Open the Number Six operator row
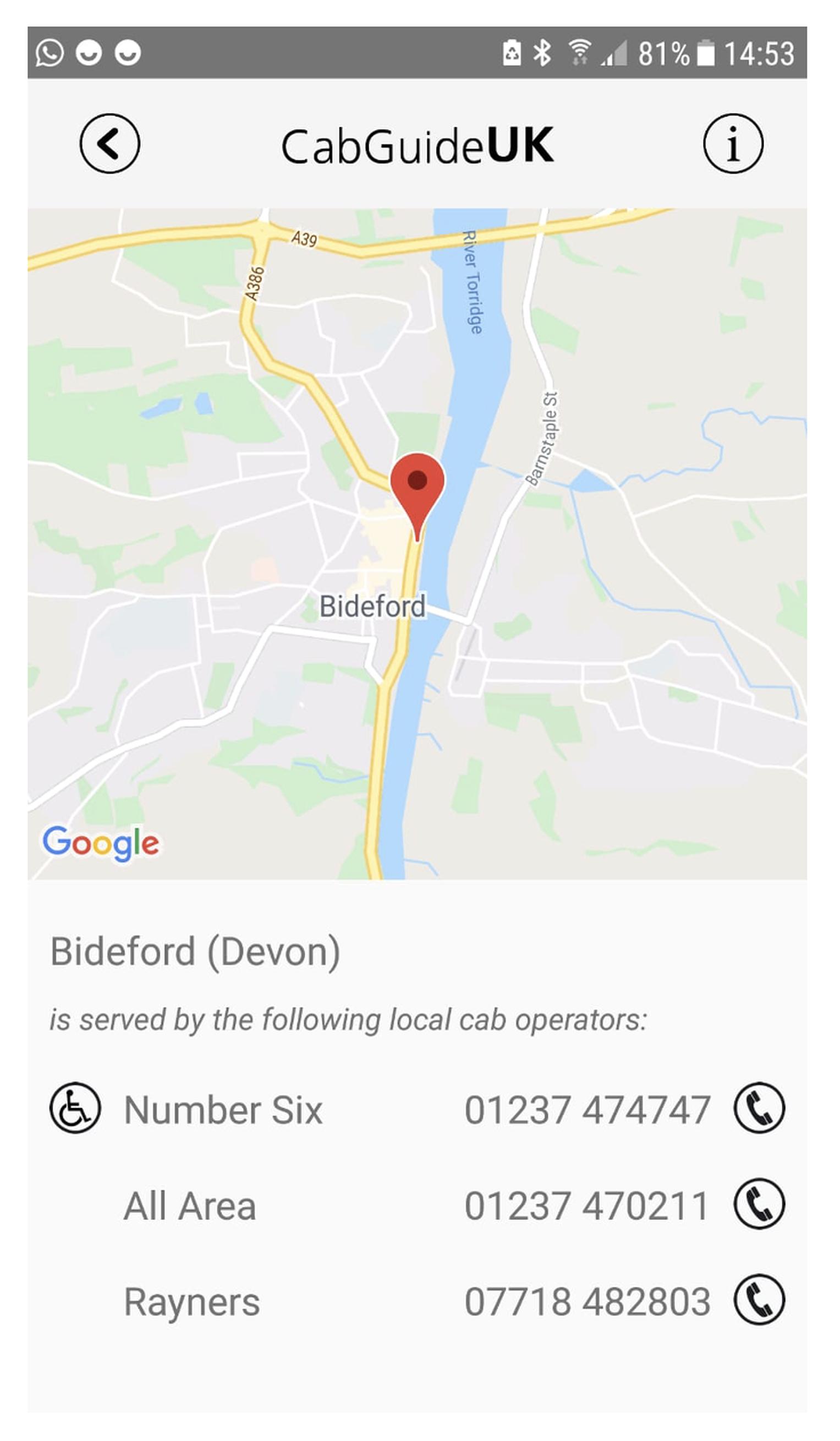840x1441 pixels. click(x=418, y=1108)
